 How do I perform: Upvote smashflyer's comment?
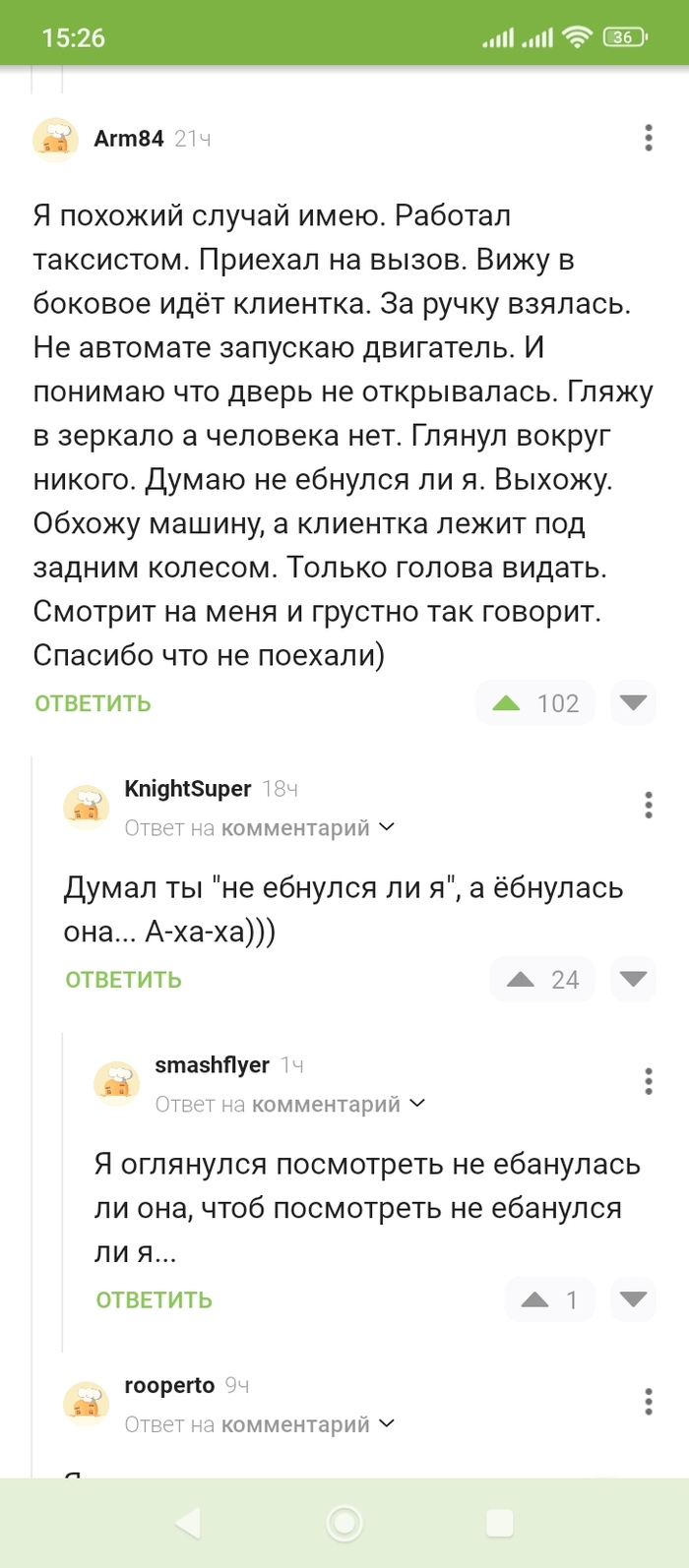pyautogui.click(x=535, y=1300)
